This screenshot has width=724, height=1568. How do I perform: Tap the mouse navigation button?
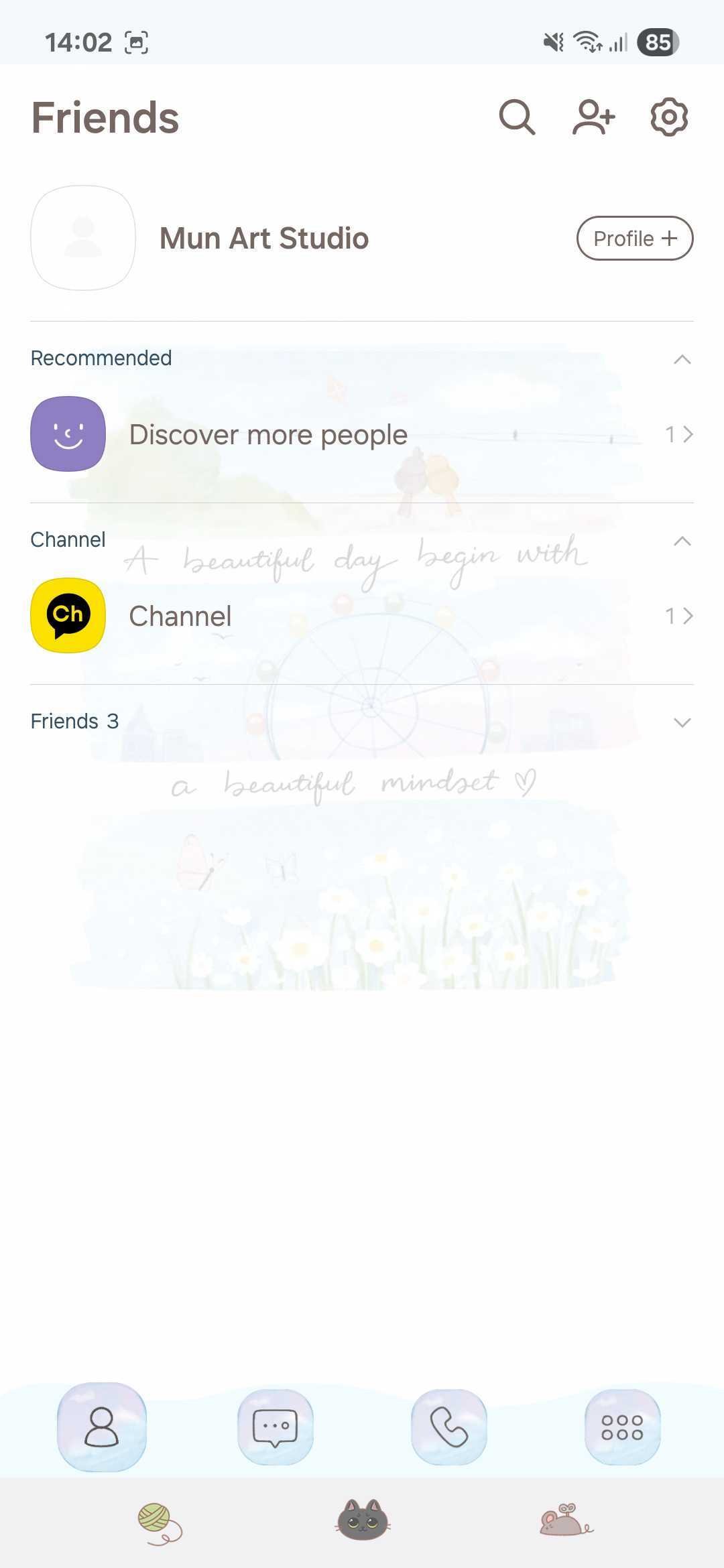tap(565, 1520)
